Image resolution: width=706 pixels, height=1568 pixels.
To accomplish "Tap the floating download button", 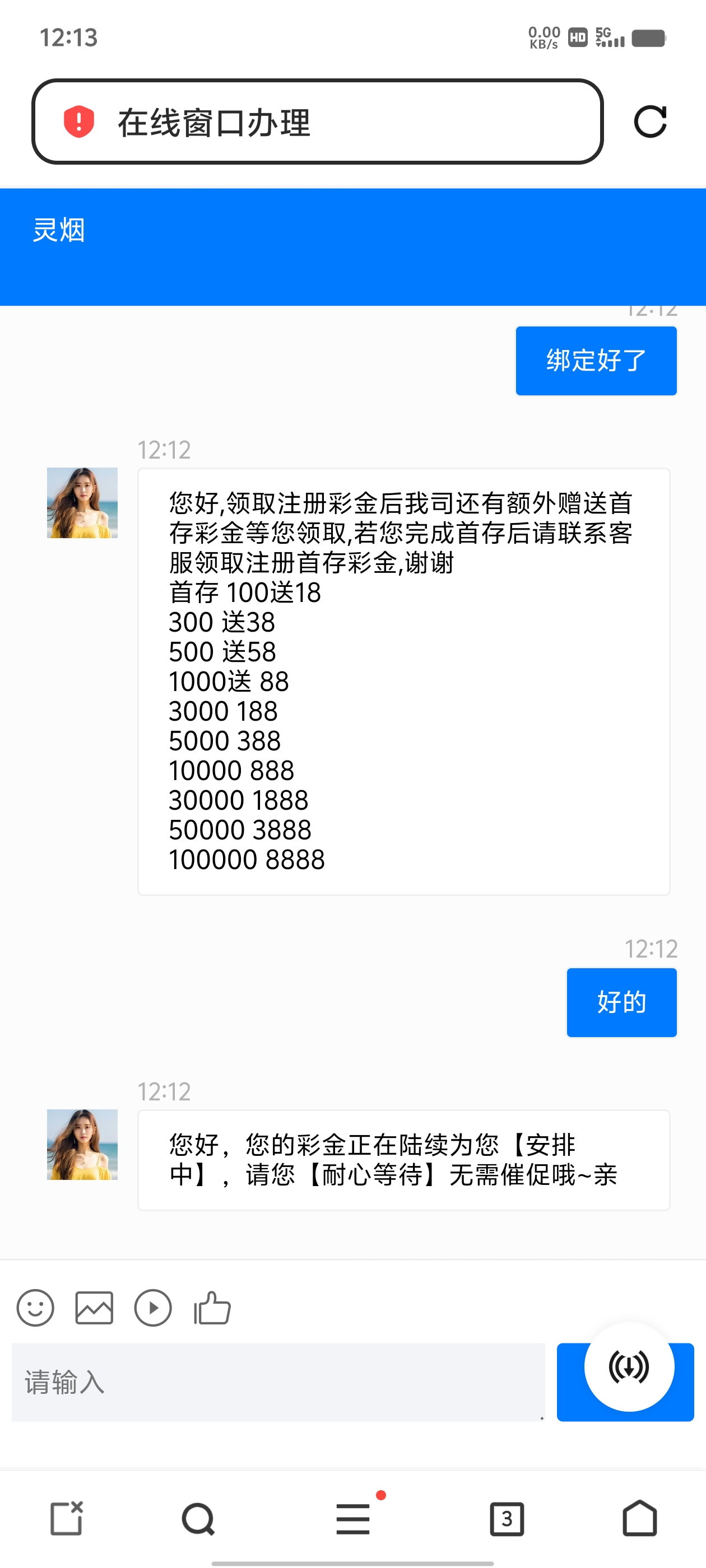I will [x=629, y=1366].
